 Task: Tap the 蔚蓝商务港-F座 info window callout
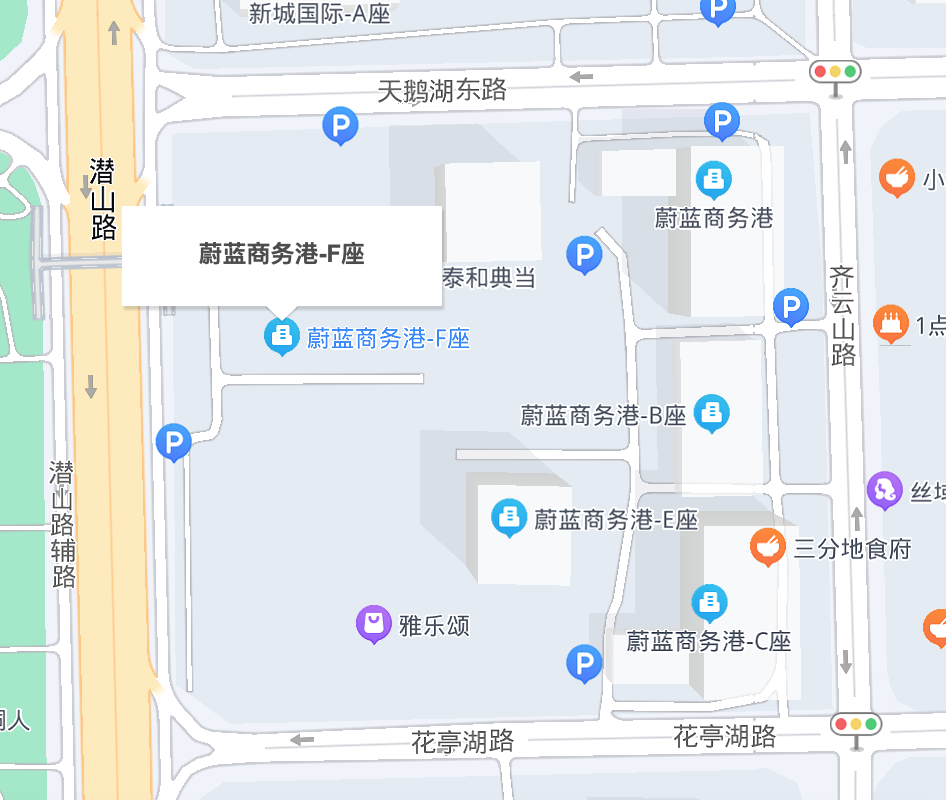point(282,255)
